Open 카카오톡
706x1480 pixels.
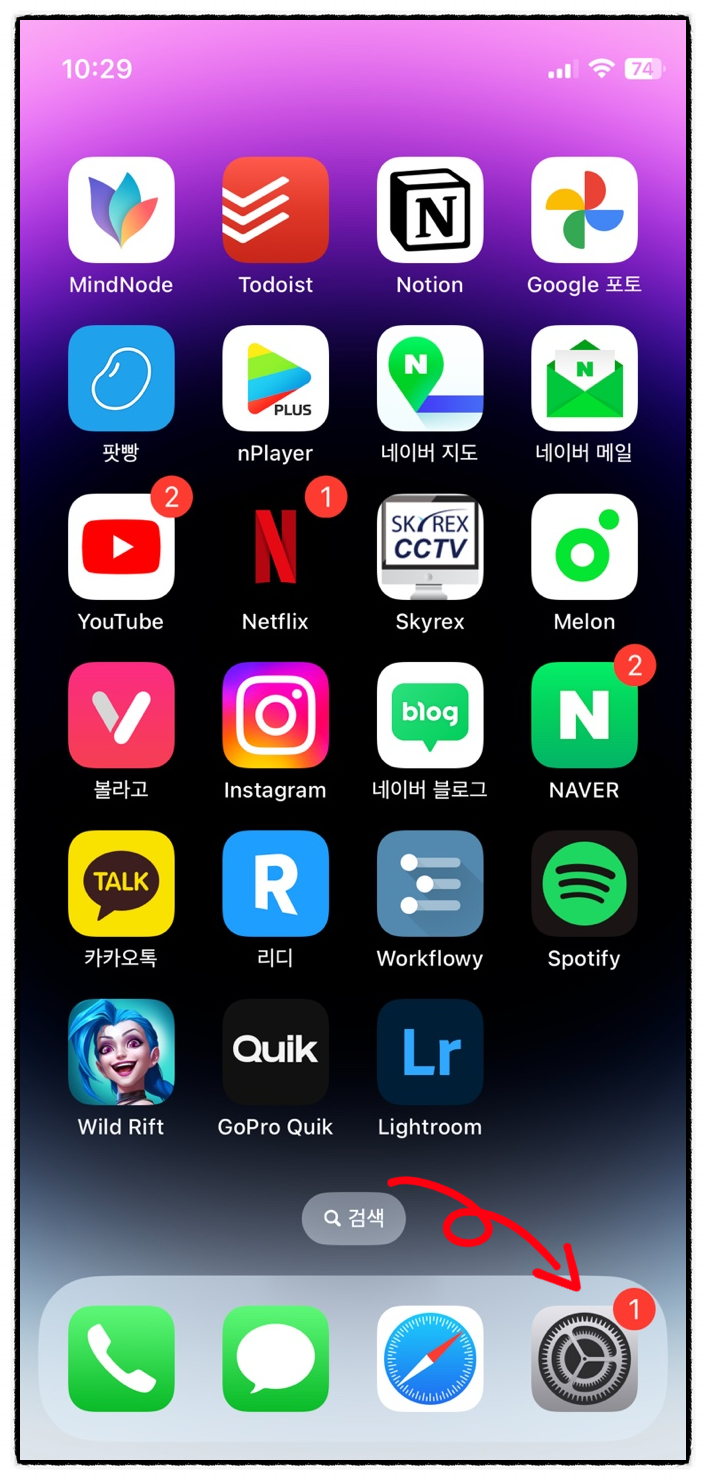pyautogui.click(x=121, y=883)
